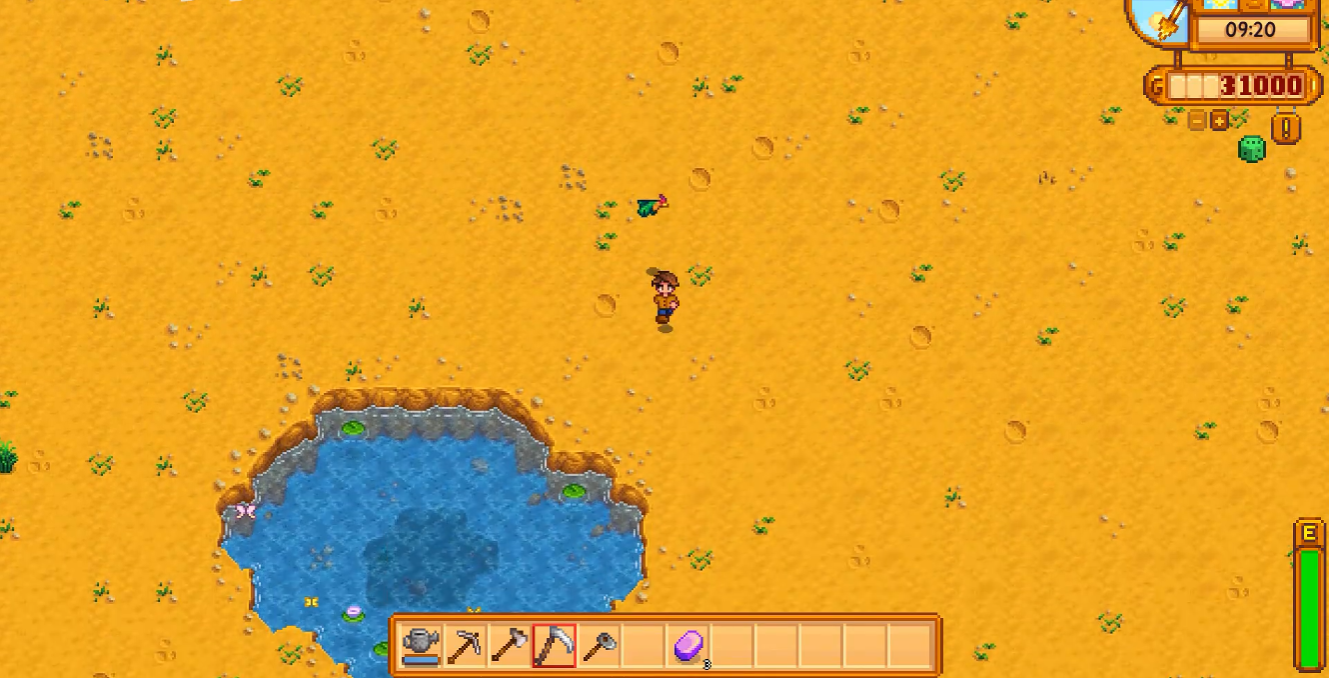Image resolution: width=1329 pixels, height=678 pixels.
Task: Choose the axe tool
Action: click(x=509, y=646)
